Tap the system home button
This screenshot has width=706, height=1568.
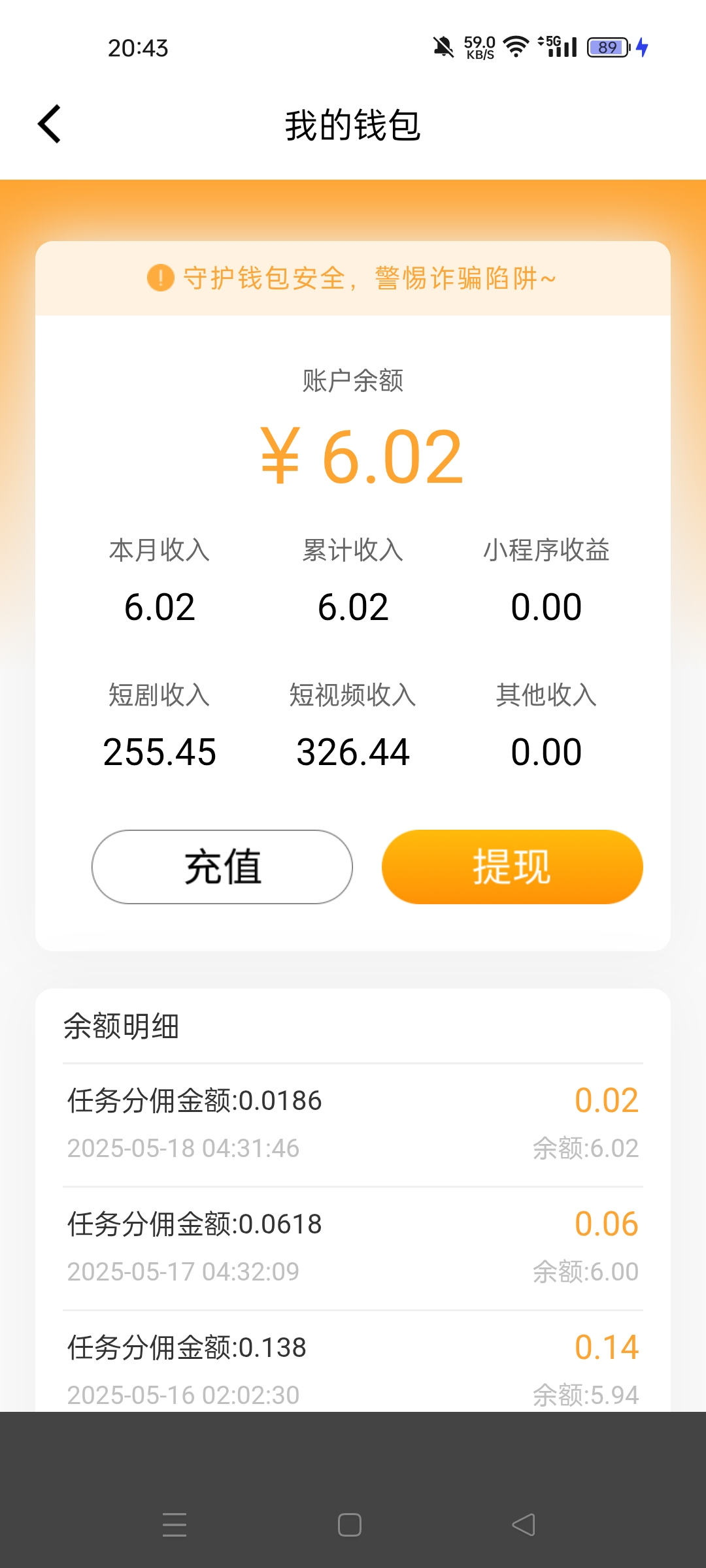tap(350, 1525)
